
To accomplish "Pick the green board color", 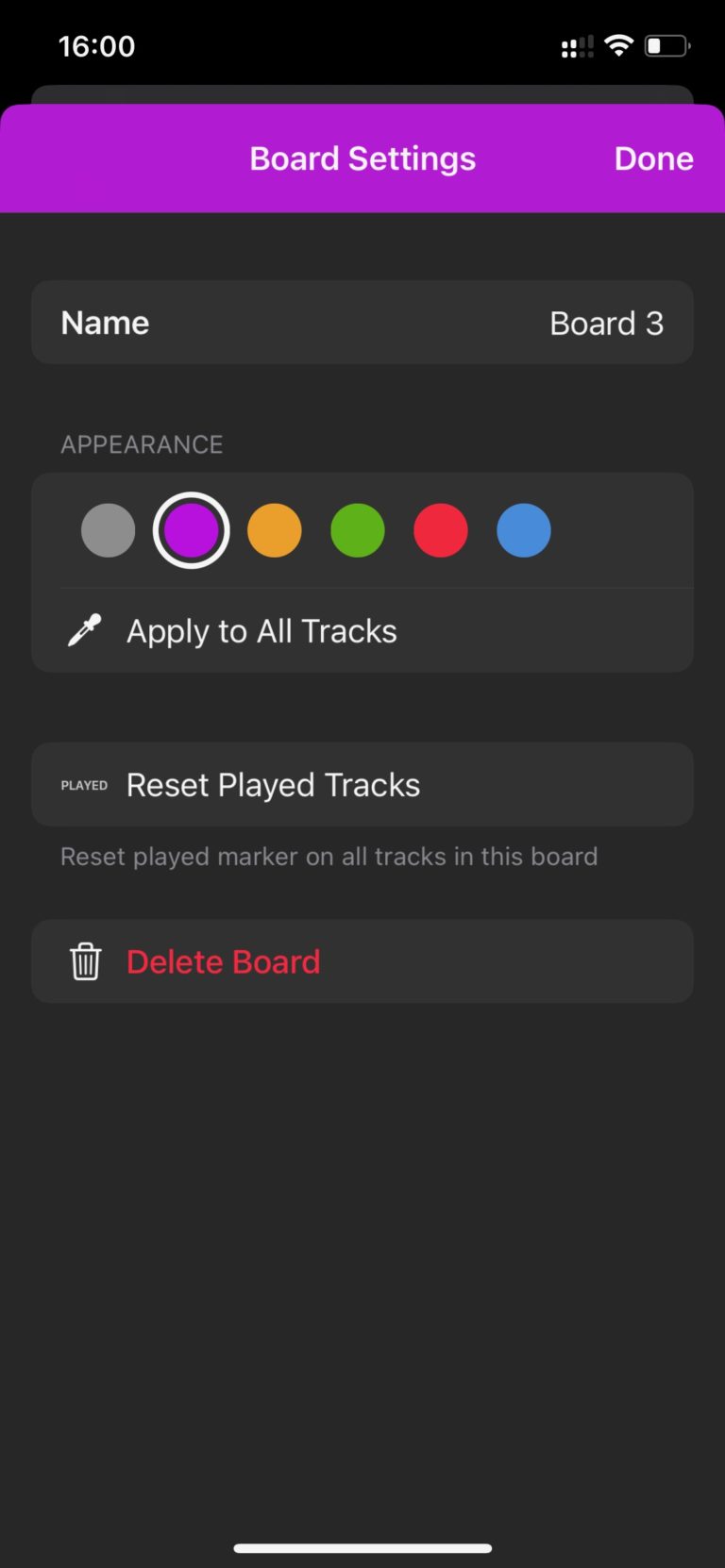I will click(x=357, y=530).
